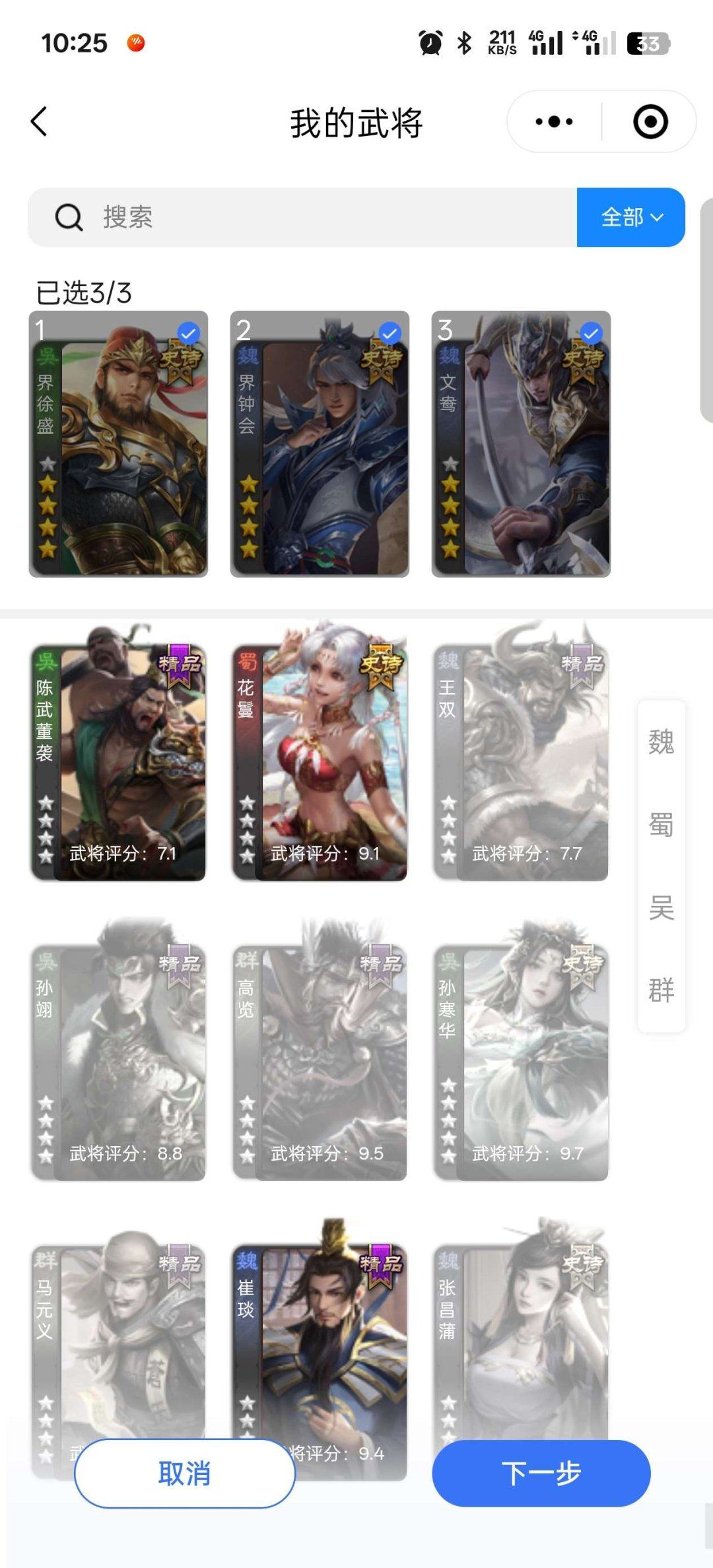Tap the back arrow to leave 我的武将

(x=40, y=121)
